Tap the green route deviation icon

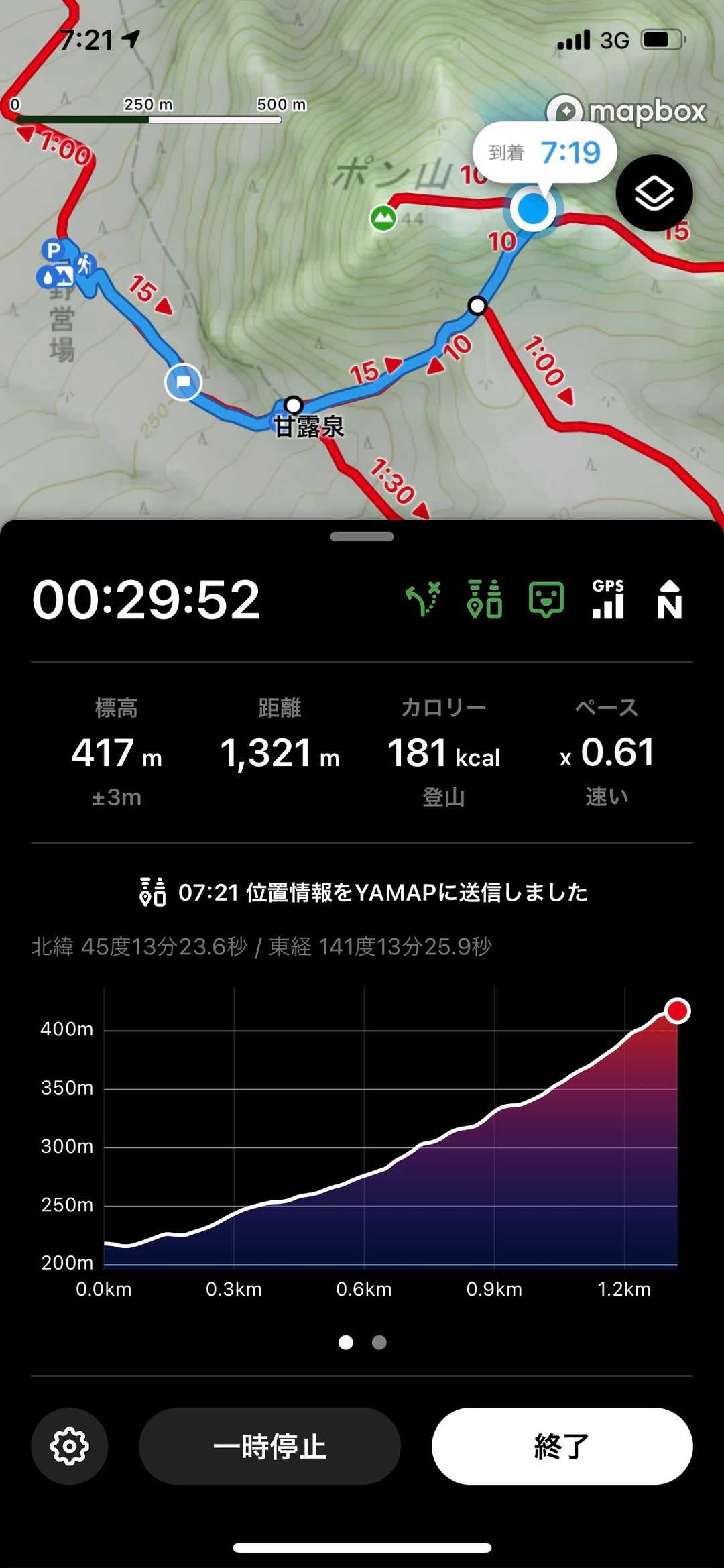point(423,599)
